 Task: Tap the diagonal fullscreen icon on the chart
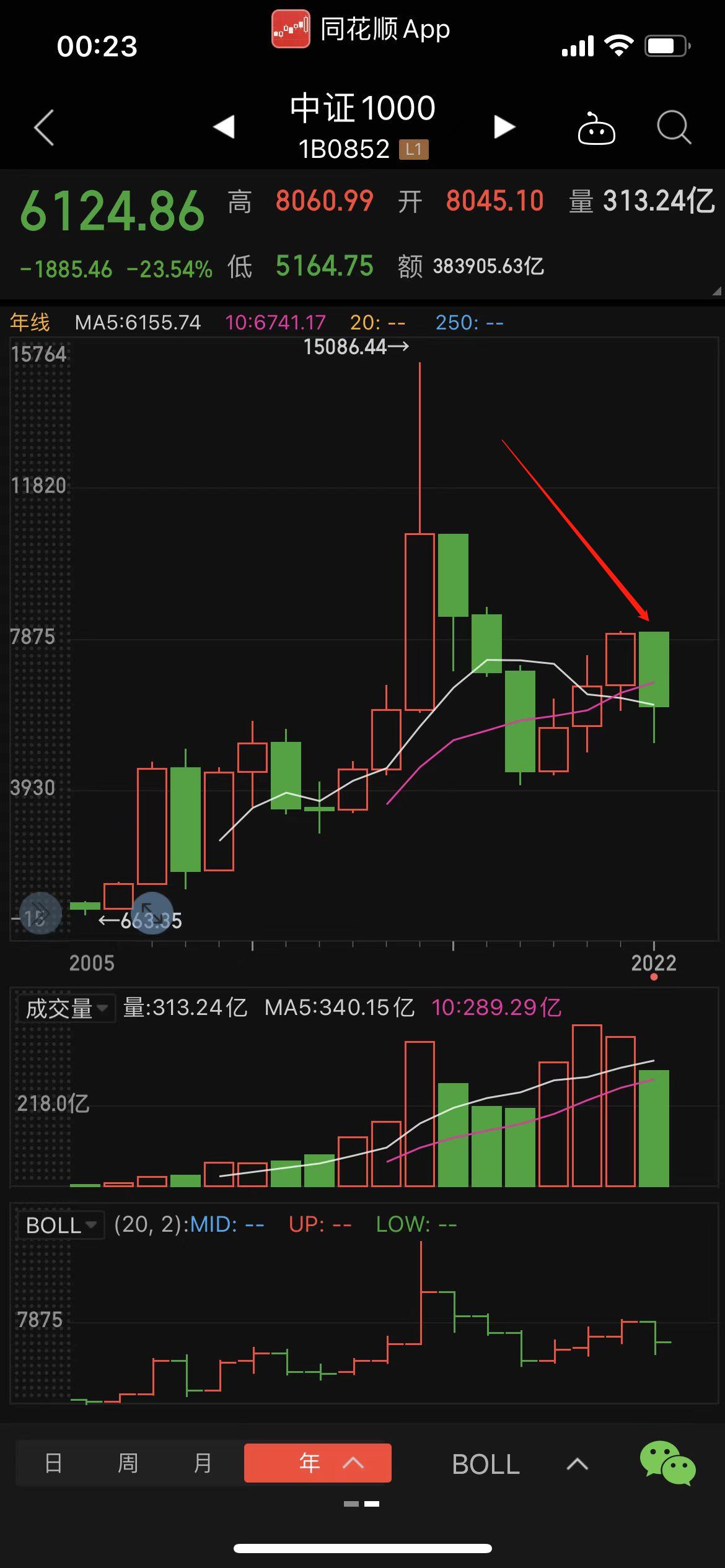[x=152, y=913]
